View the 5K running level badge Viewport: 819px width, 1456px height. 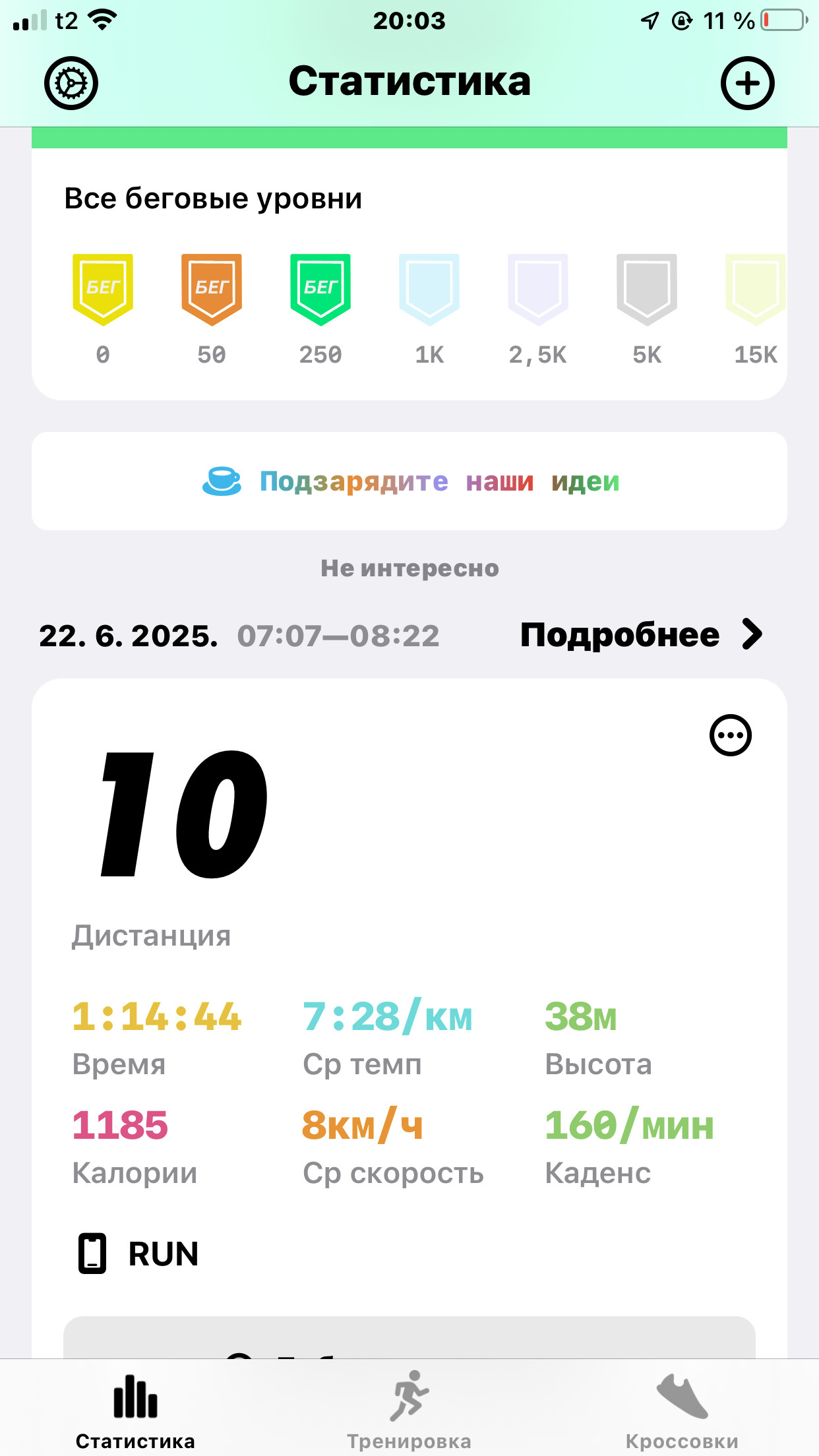pos(647,289)
